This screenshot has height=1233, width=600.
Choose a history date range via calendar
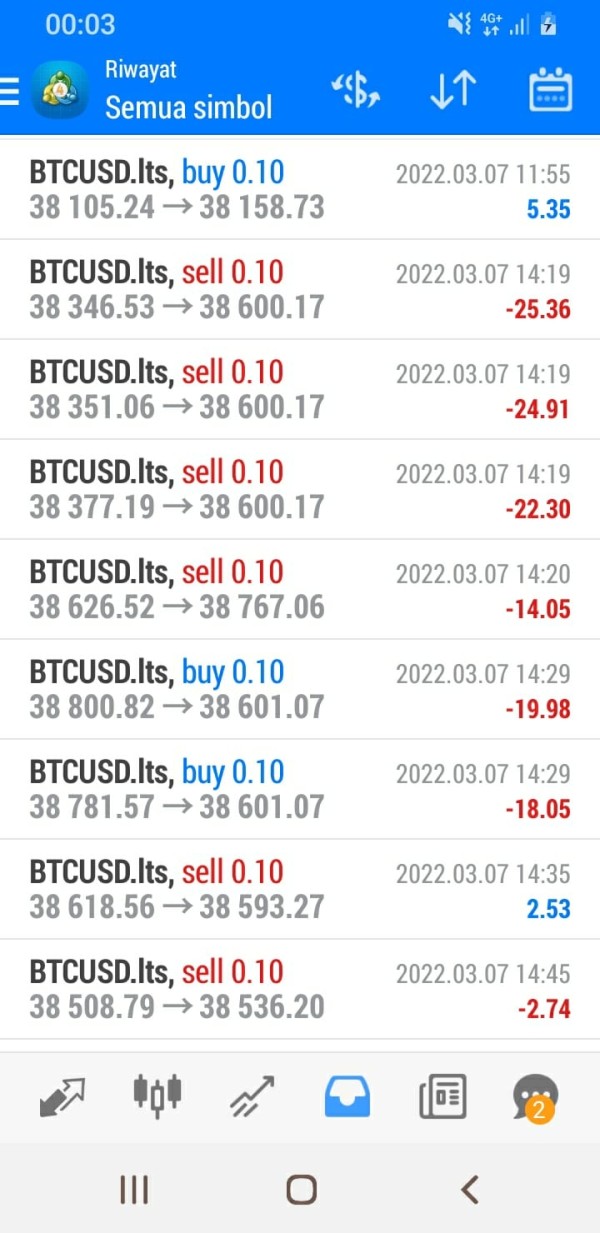[x=549, y=91]
